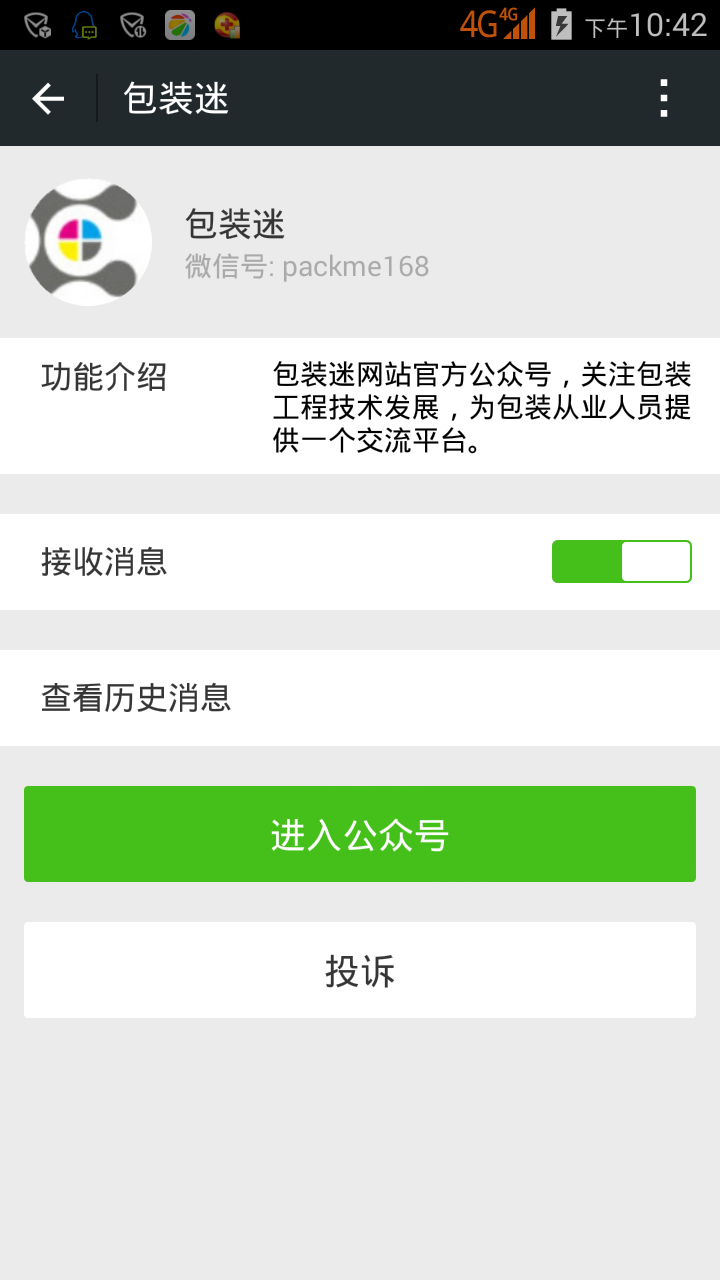Tap the WeChat ID packme168 text
Viewport: 720px width, 1280px height.
click(x=355, y=266)
